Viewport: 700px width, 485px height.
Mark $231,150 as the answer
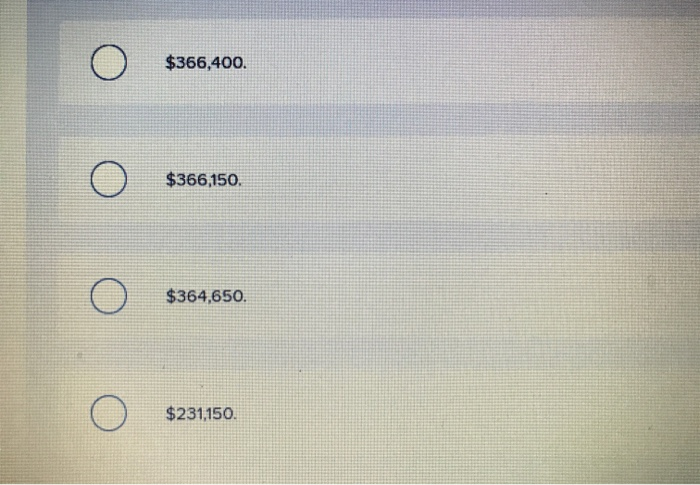coord(108,413)
